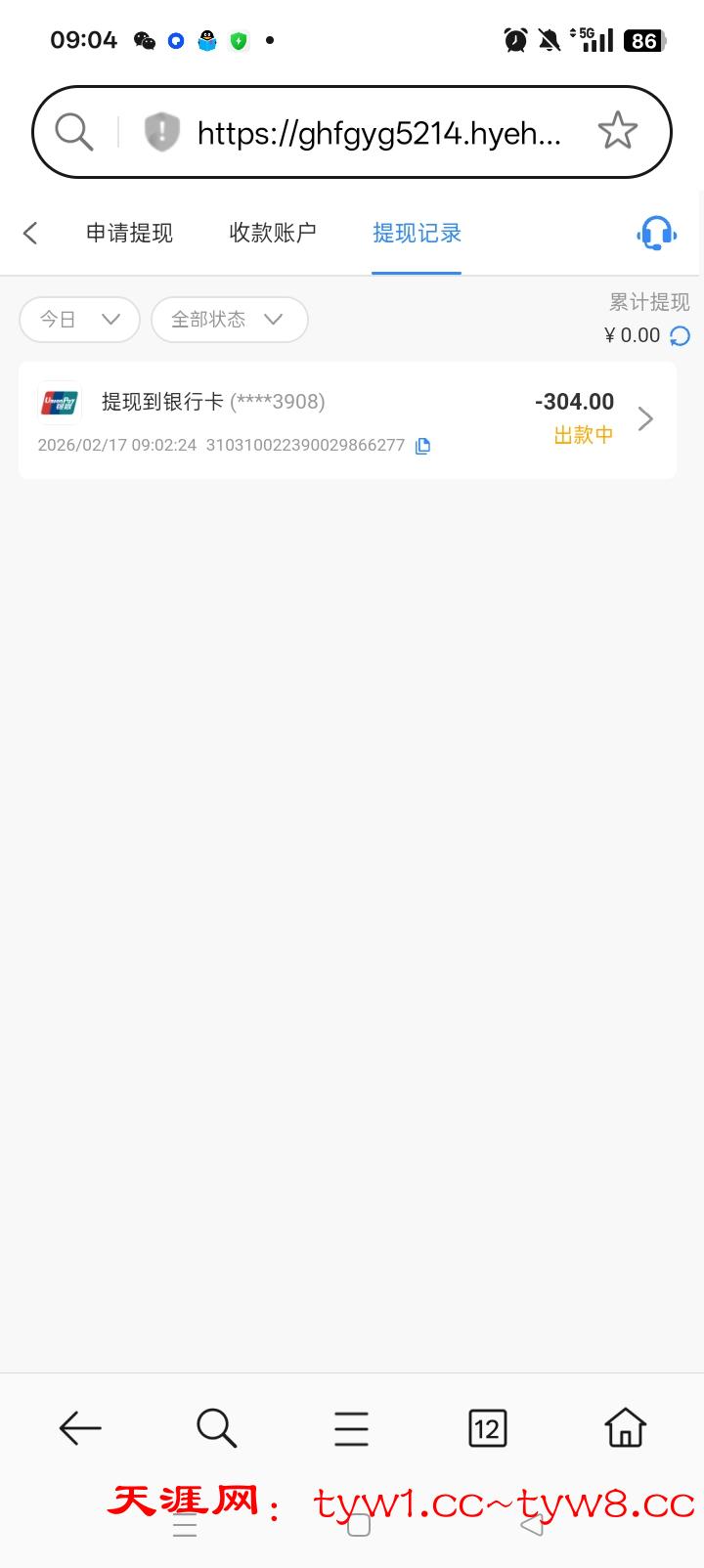Tap the search icon in the address bar

[x=74, y=131]
